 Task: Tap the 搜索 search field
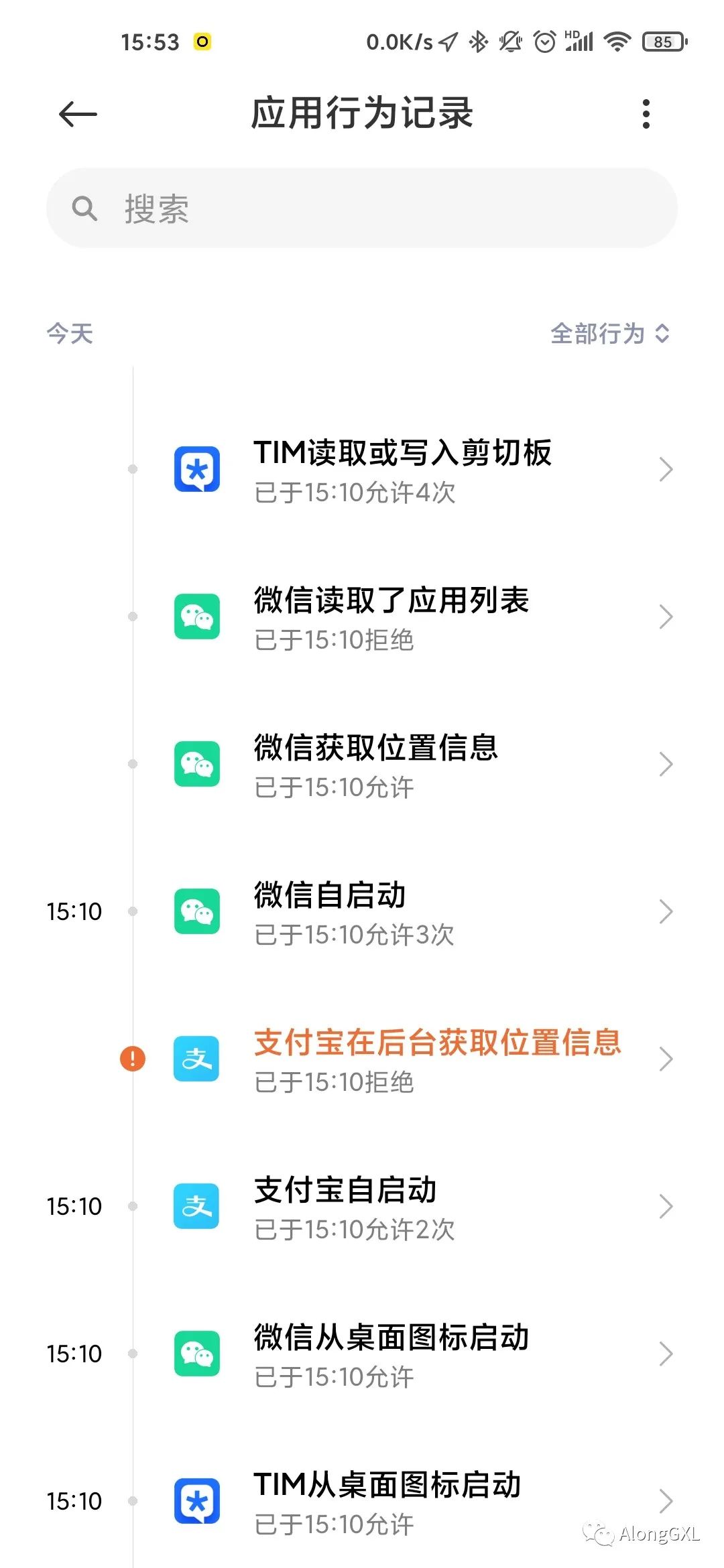pos(362,208)
